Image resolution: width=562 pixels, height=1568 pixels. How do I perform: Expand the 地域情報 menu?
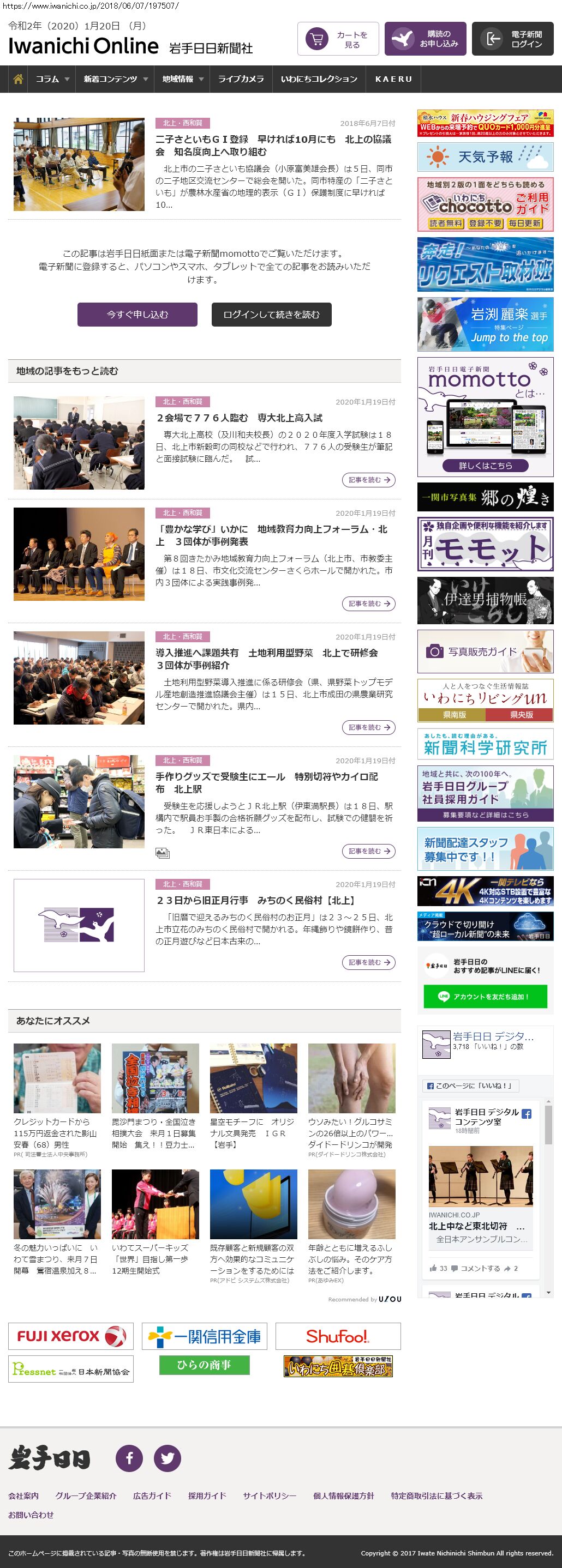click(x=182, y=79)
